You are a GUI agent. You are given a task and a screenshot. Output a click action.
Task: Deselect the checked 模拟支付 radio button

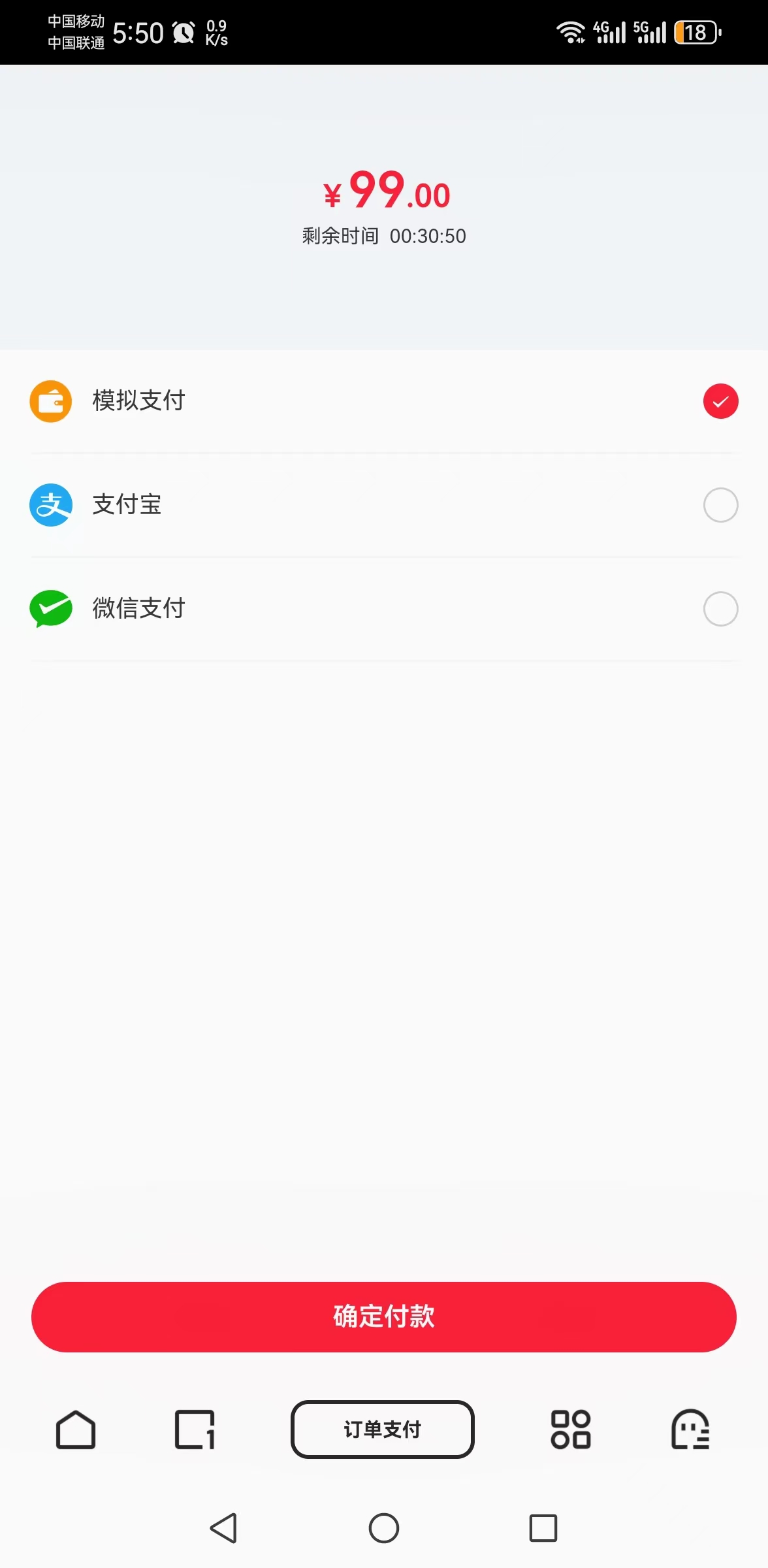click(x=720, y=400)
